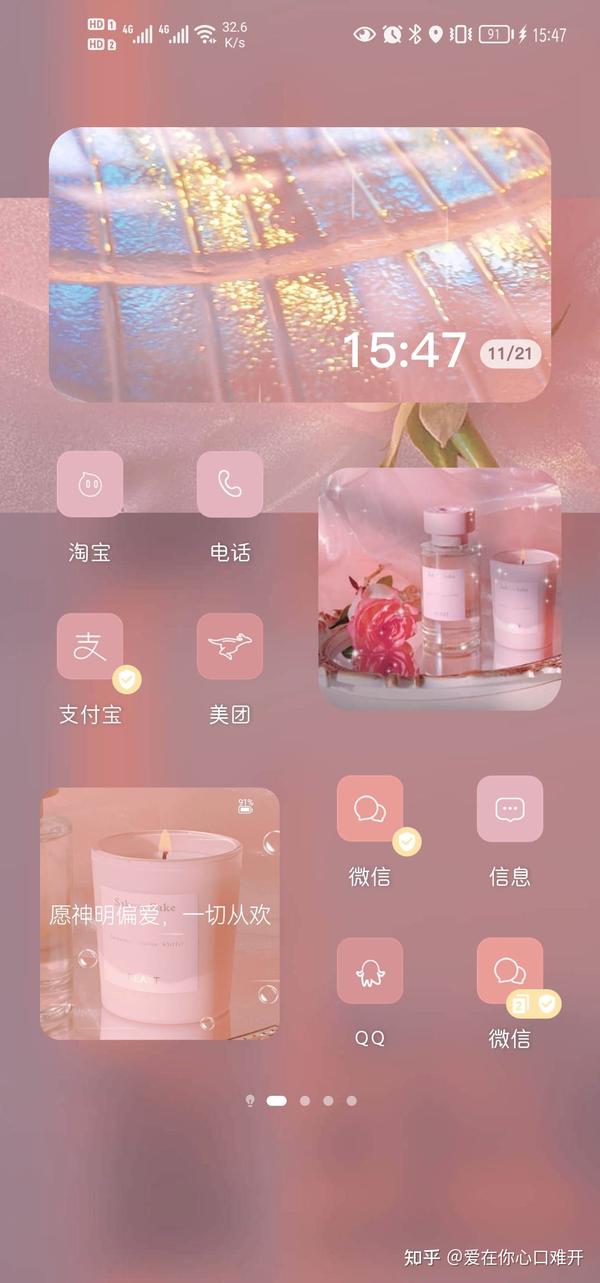This screenshot has width=600, height=1283.
Task: Open the perfume bottle photo widget
Action: [x=440, y=589]
